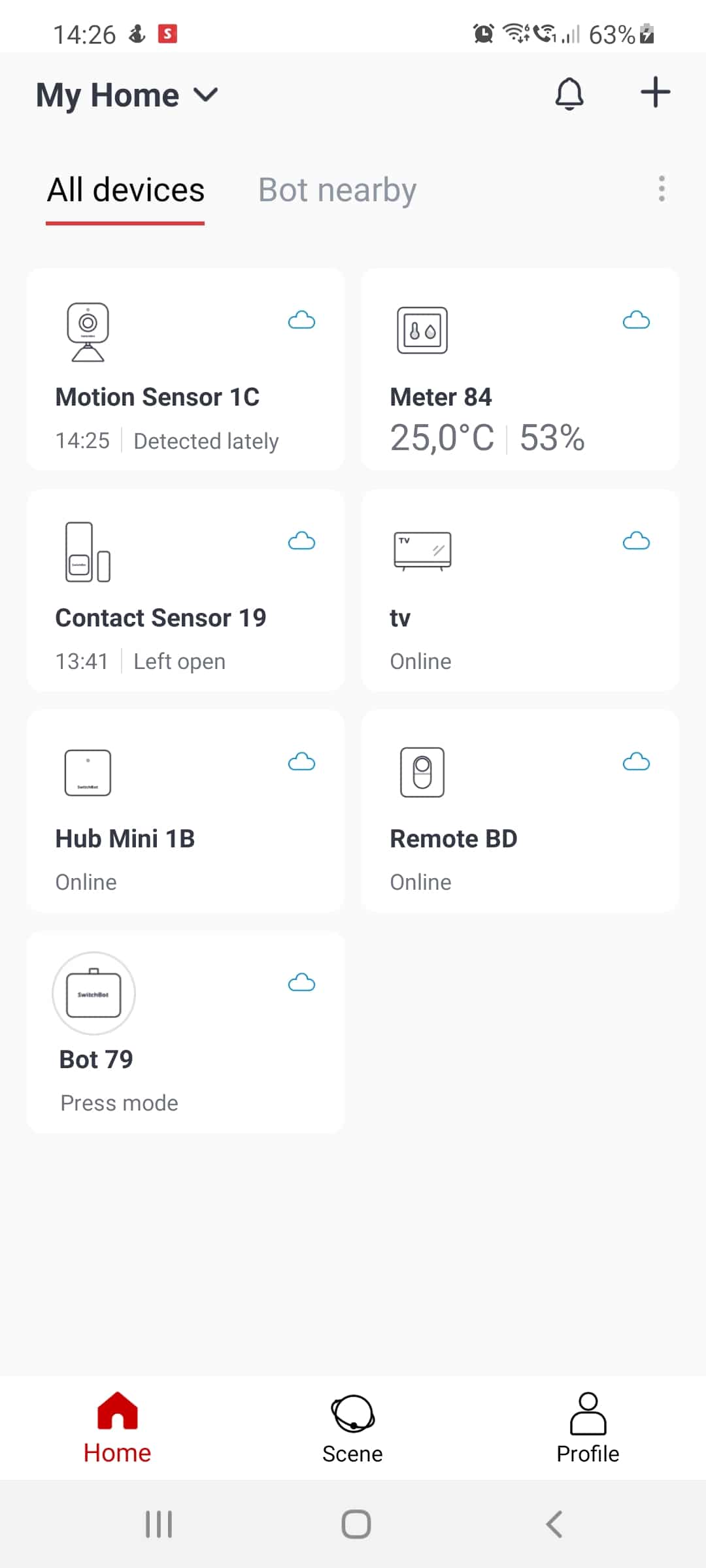This screenshot has width=706, height=1568.
Task: Open the Contact Sensor 19 card
Action: click(x=186, y=590)
